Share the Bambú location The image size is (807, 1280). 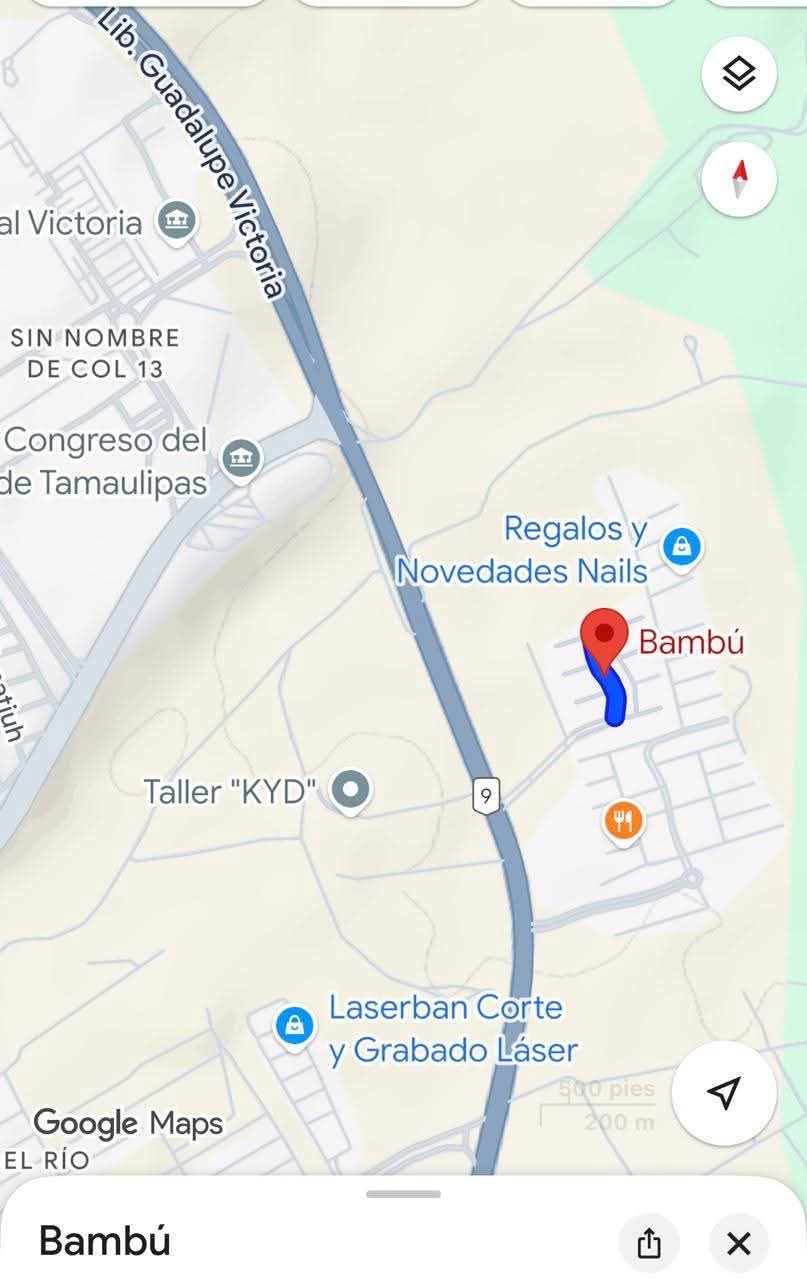(x=649, y=1243)
